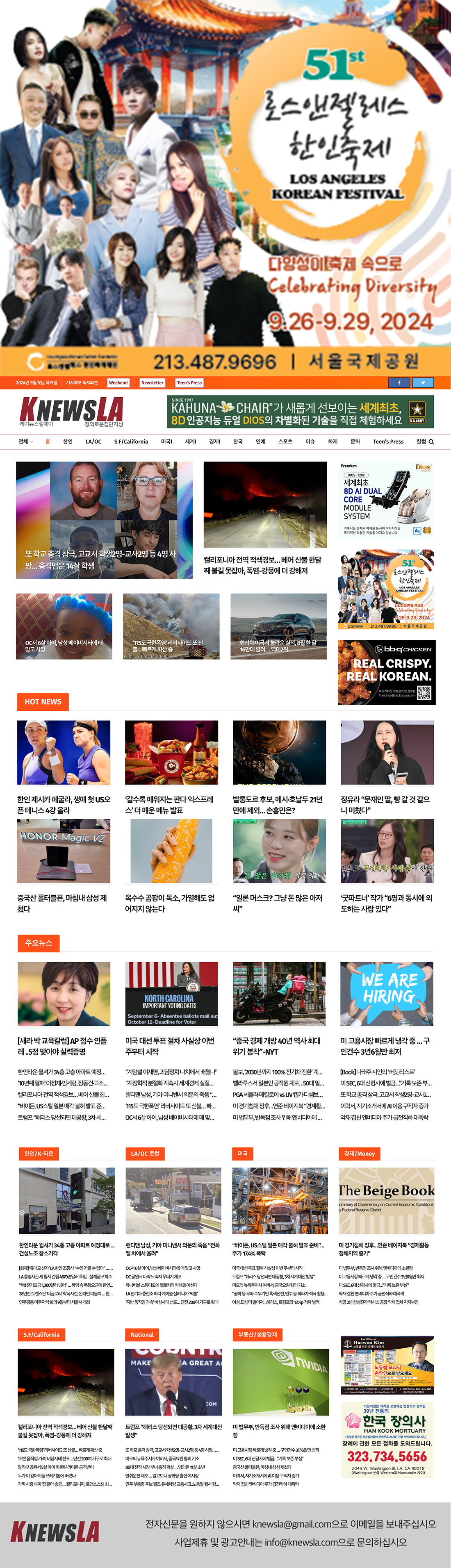Open the search icon in navigation bar

(431, 442)
